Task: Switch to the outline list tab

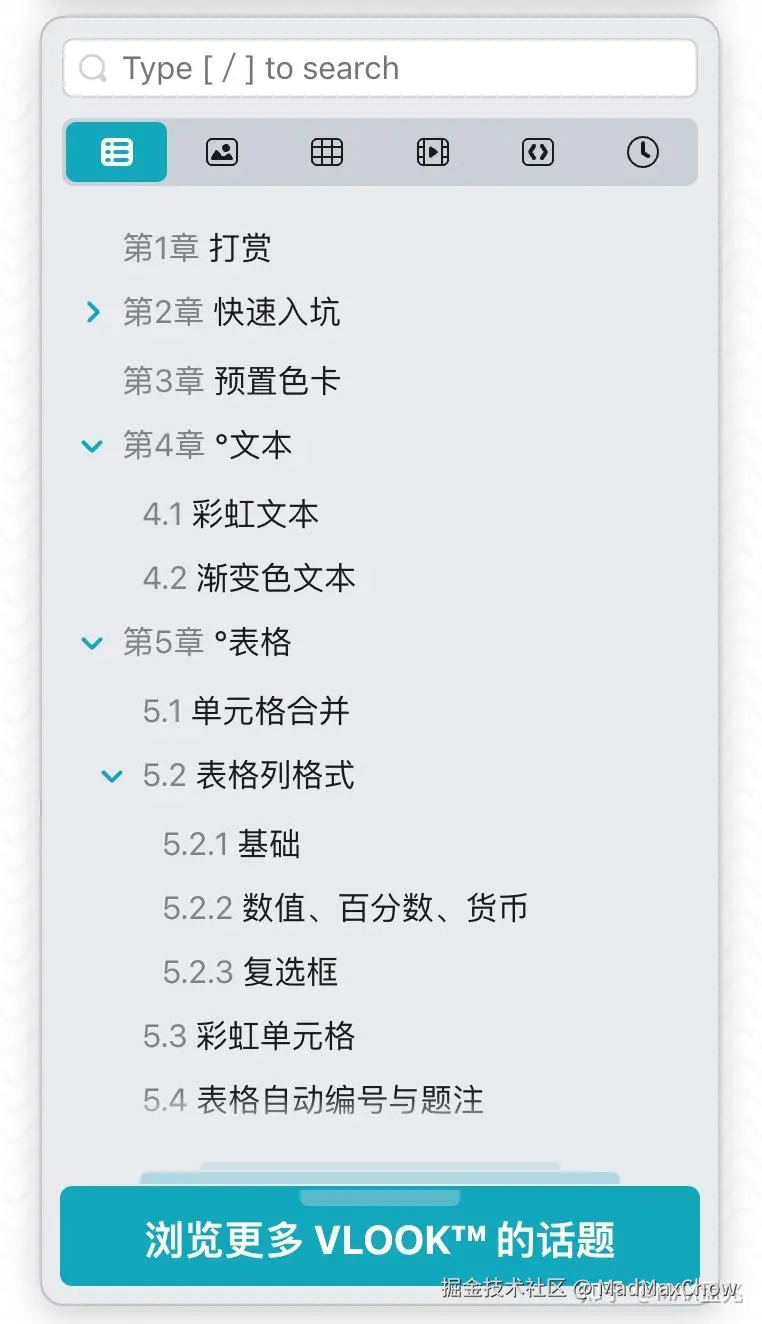Action: click(117, 152)
